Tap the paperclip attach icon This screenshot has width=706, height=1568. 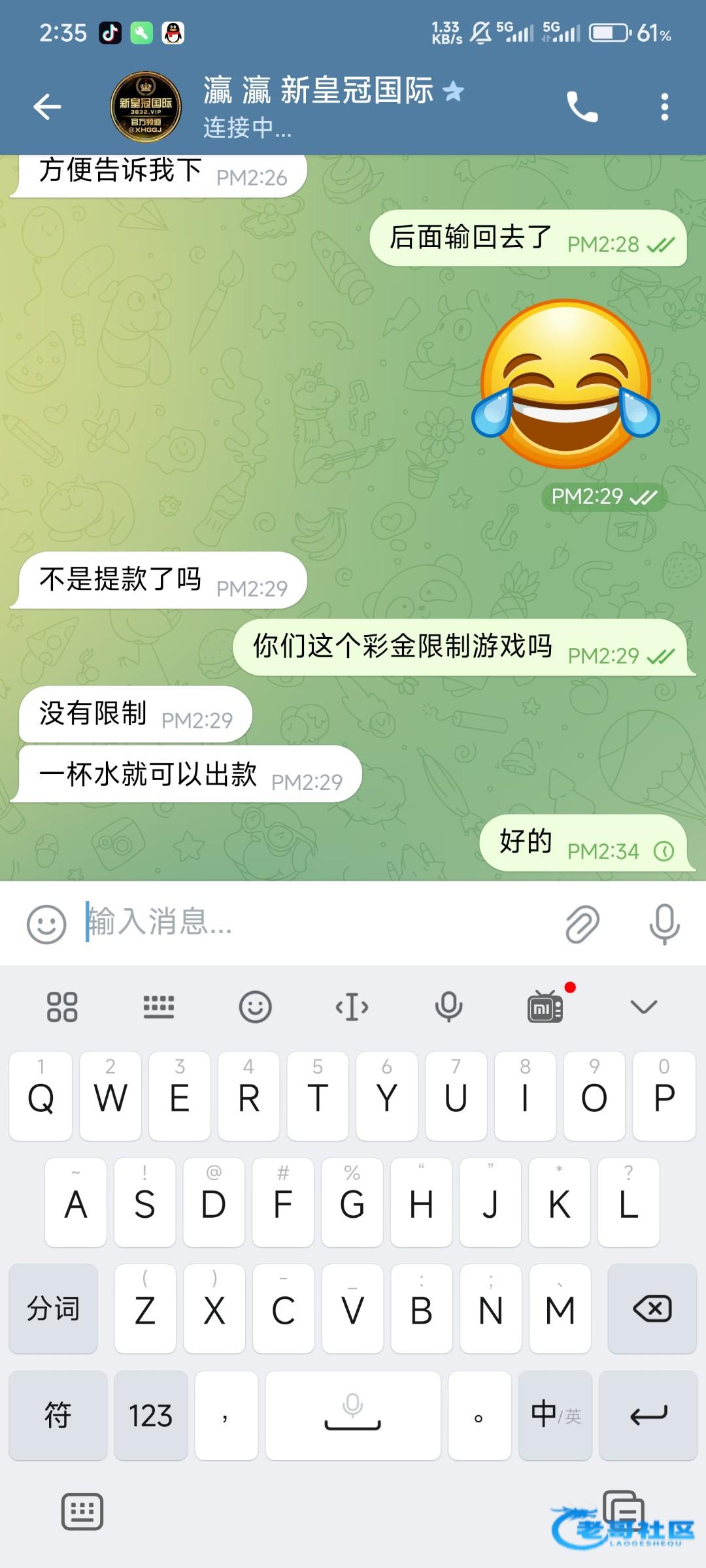coord(582,924)
